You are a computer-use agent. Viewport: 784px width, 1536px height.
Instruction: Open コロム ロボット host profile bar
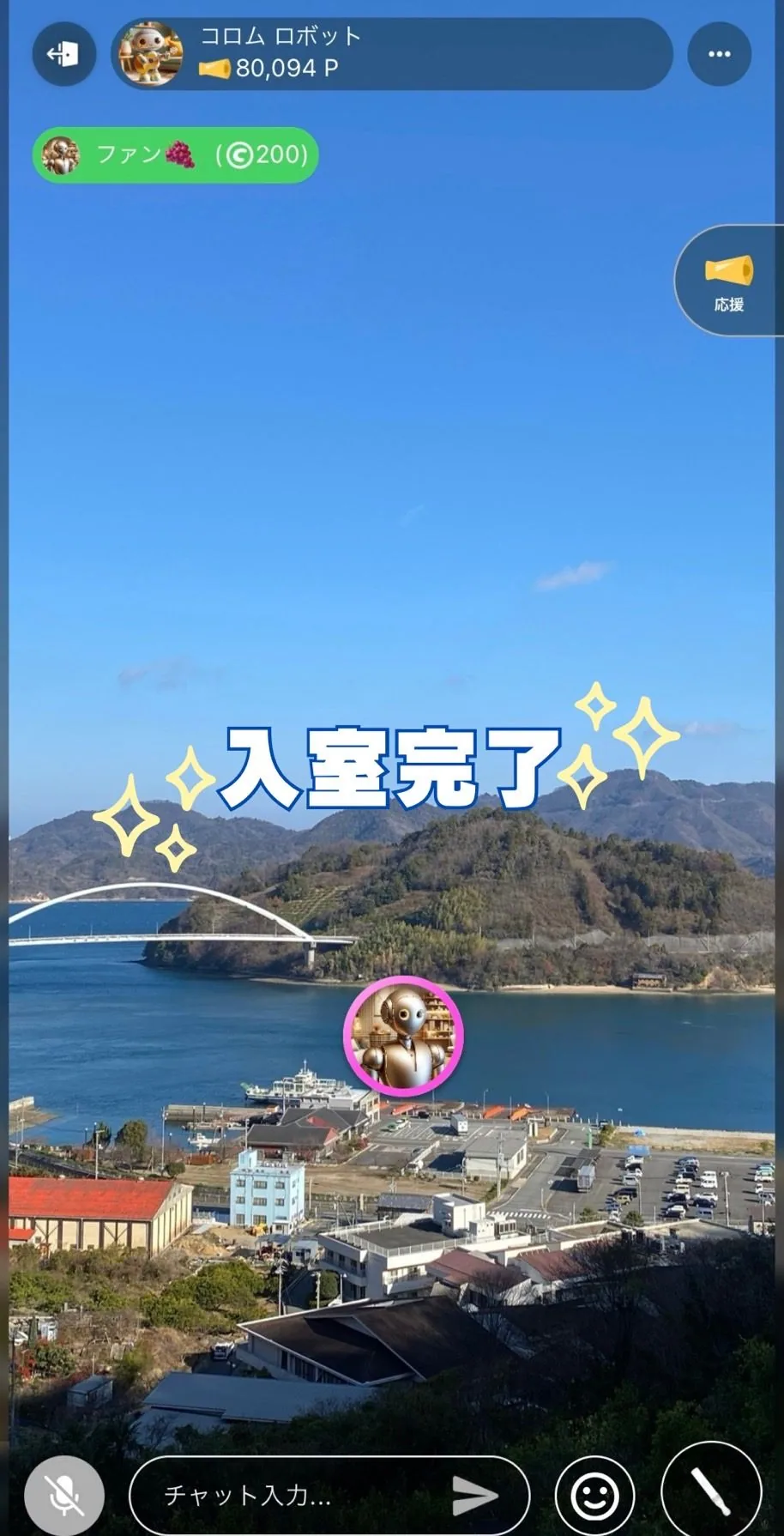tap(392, 54)
